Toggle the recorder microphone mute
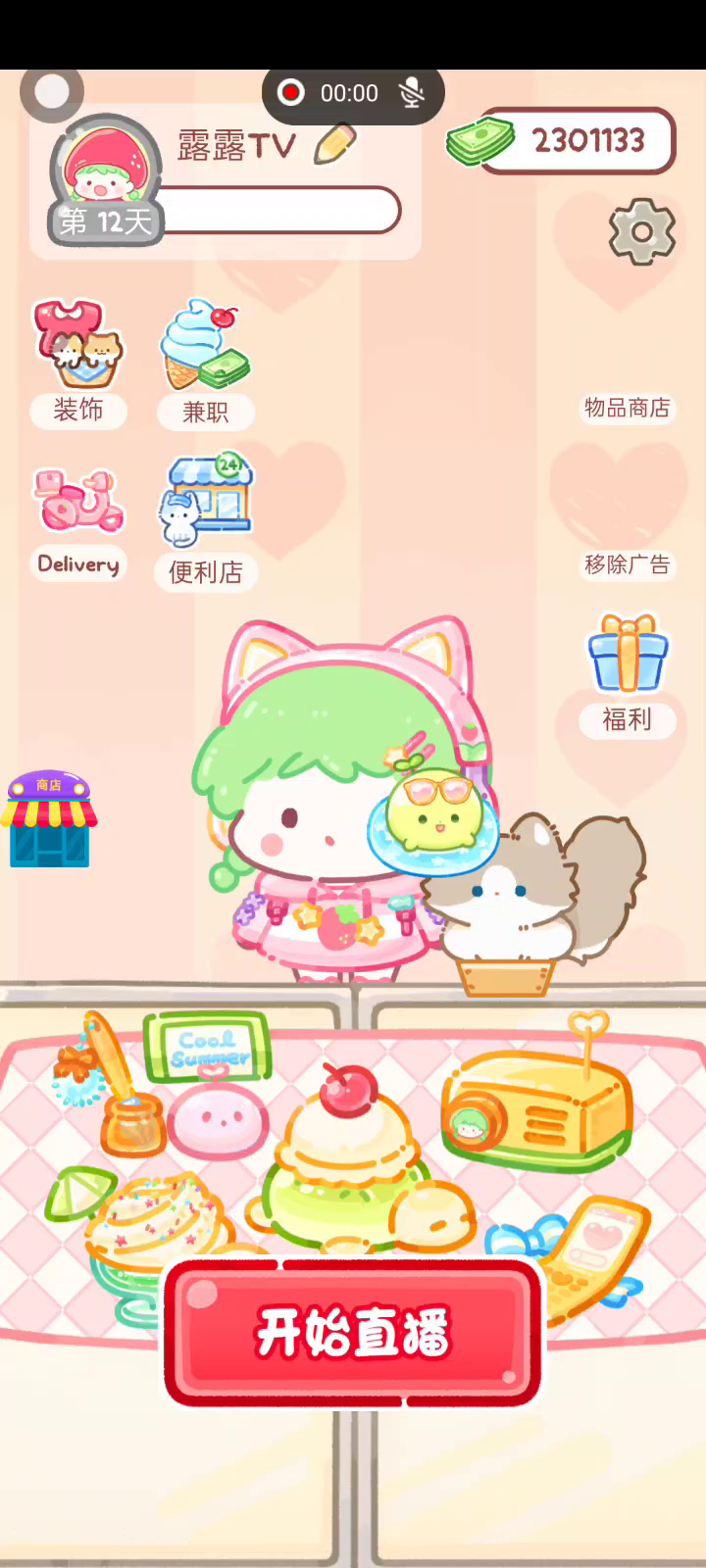 [412, 93]
